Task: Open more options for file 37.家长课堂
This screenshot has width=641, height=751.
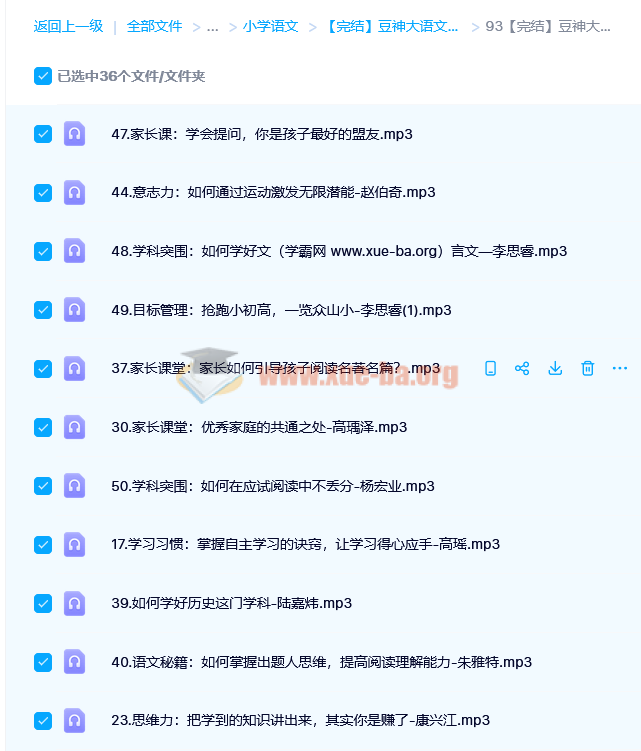Action: (620, 369)
